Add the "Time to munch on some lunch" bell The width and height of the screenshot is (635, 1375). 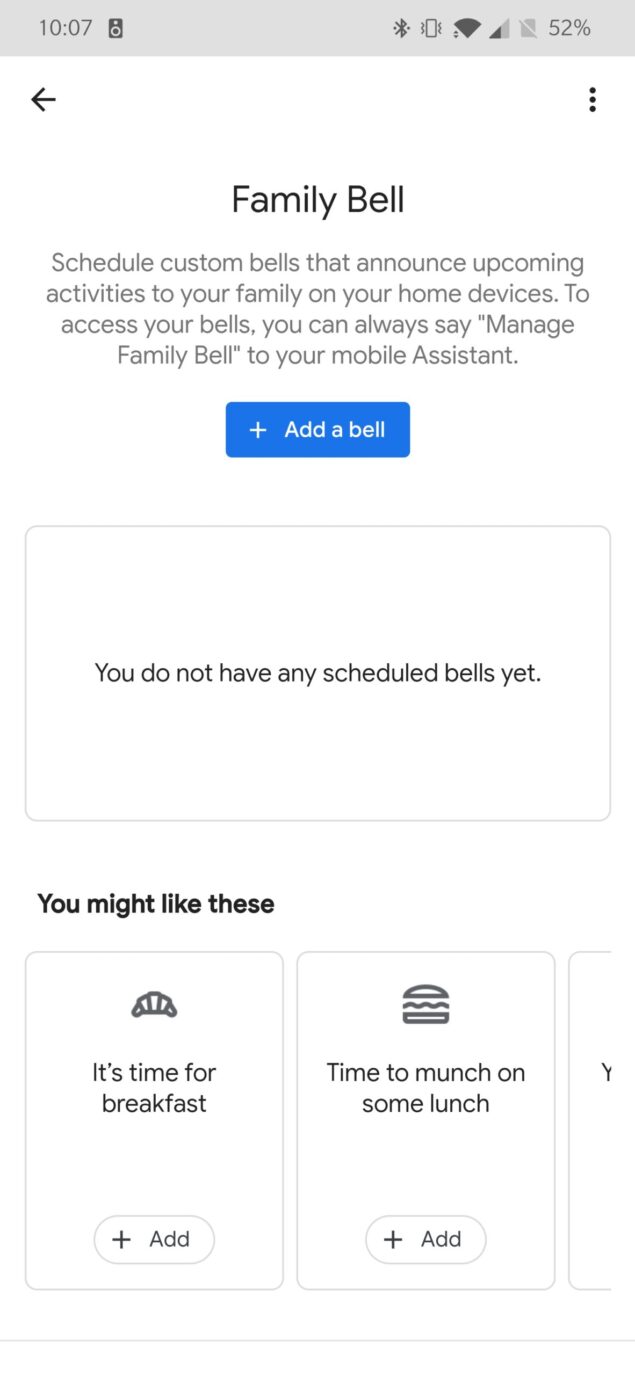pos(426,1239)
